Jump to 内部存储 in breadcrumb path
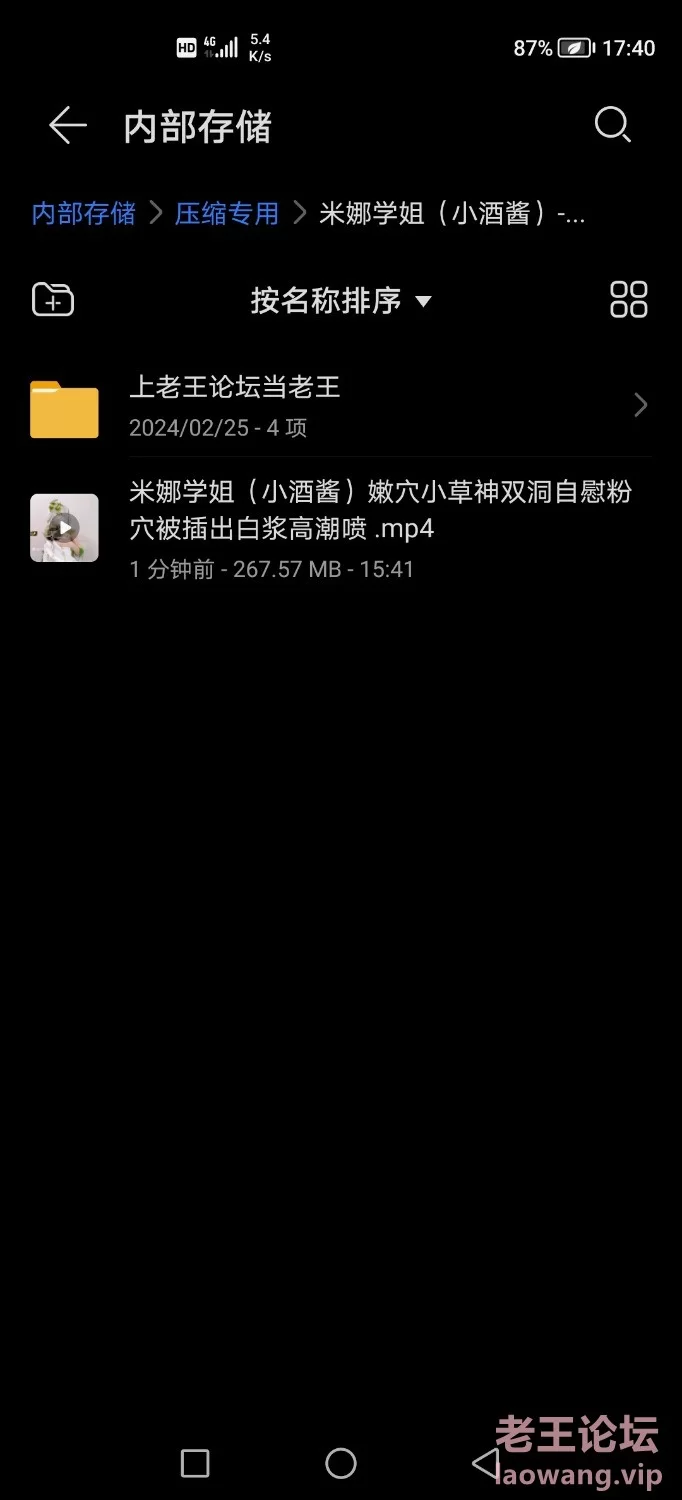Image resolution: width=682 pixels, height=1500 pixels. [x=84, y=213]
